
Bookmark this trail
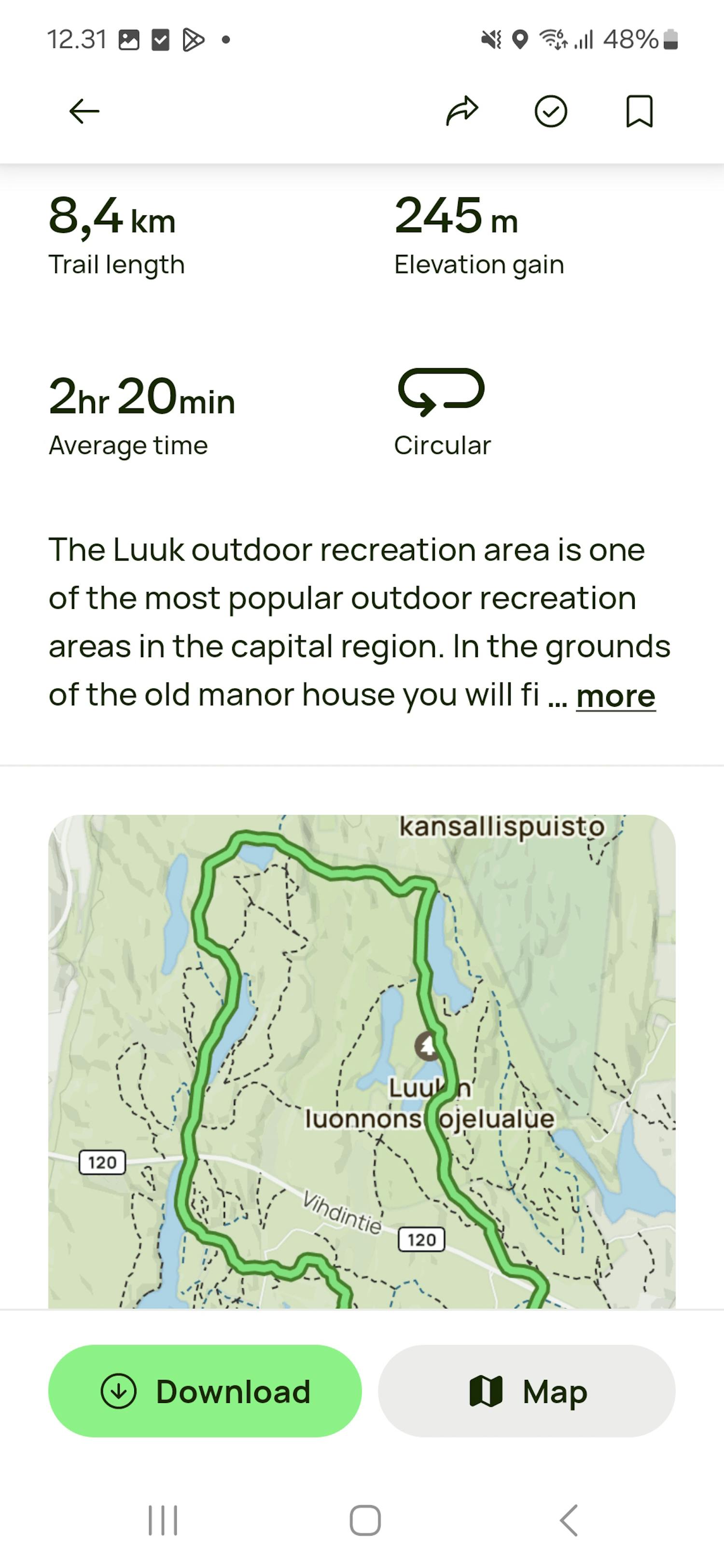pyautogui.click(x=639, y=111)
